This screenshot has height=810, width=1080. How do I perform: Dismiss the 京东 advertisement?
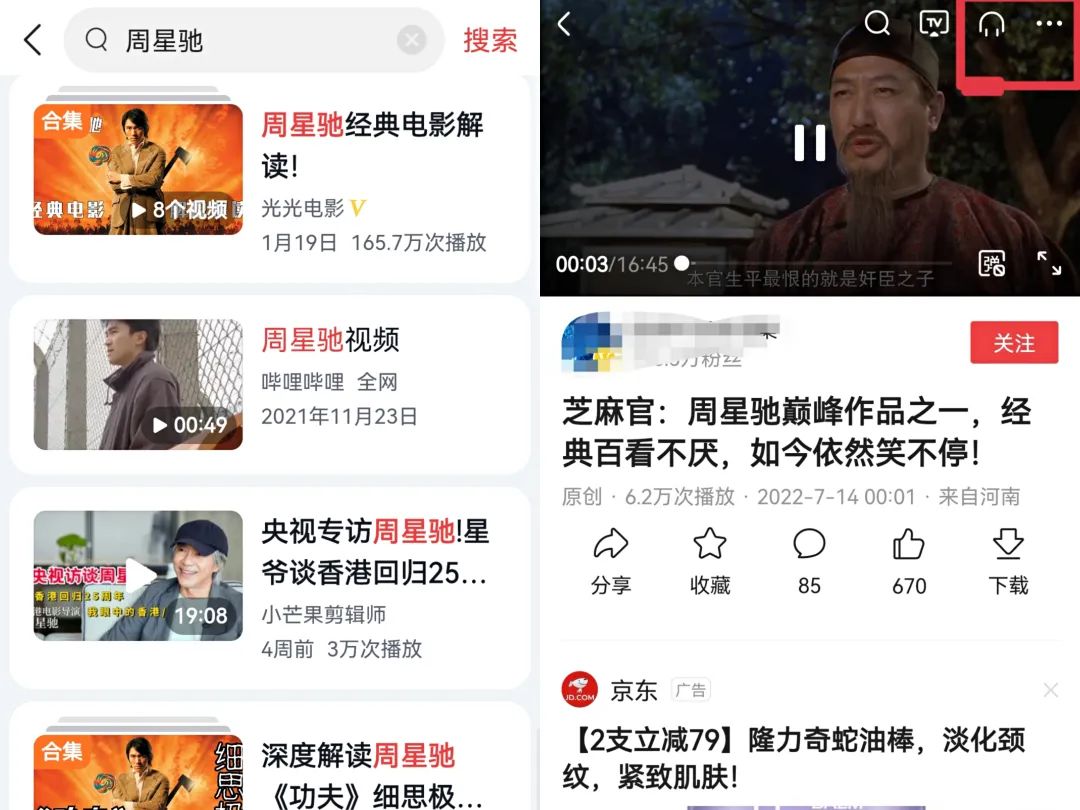1050,690
